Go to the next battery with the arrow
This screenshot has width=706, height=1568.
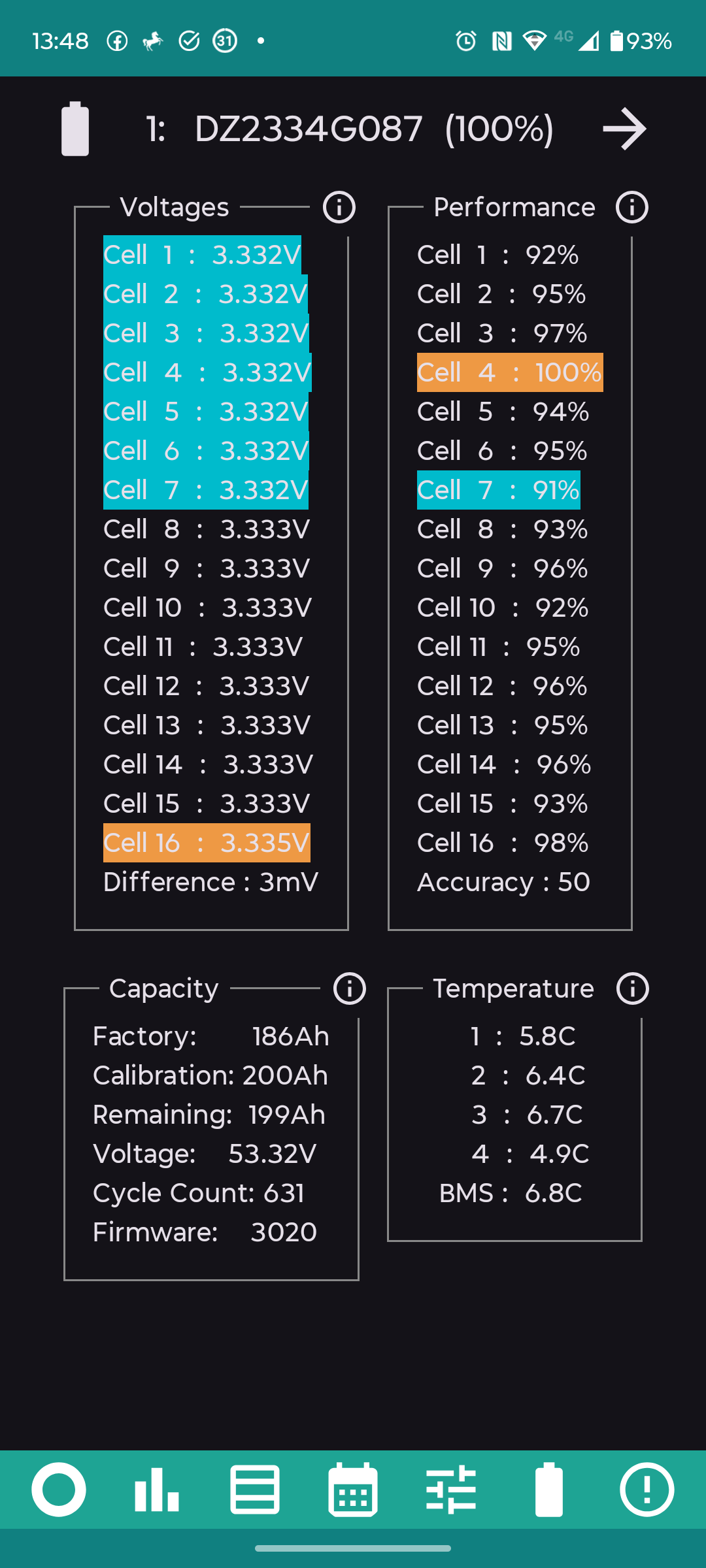point(624,129)
